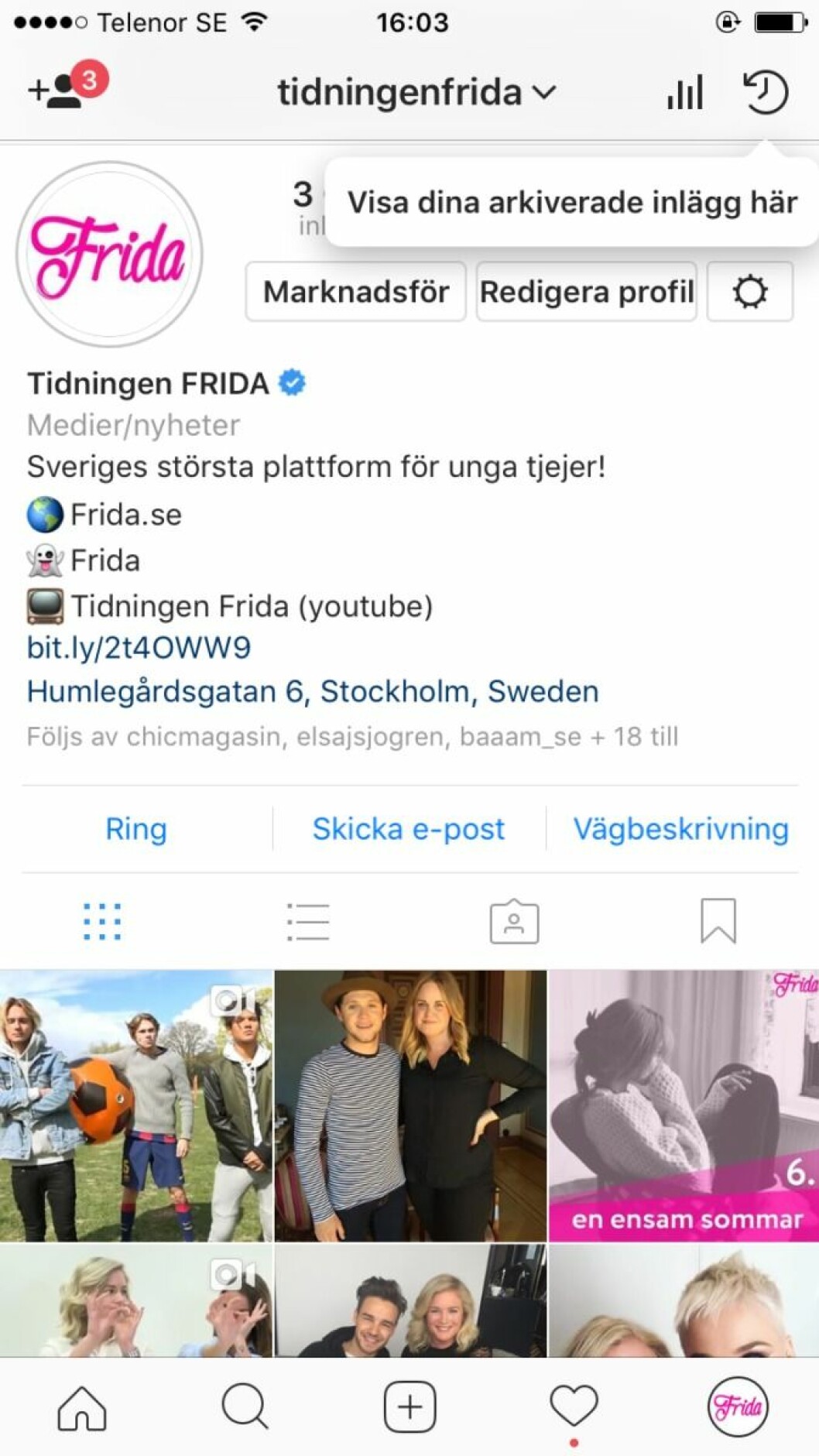Open the 'en ensam sommar' post
This screenshot has height=1456, width=819.
(x=684, y=1105)
